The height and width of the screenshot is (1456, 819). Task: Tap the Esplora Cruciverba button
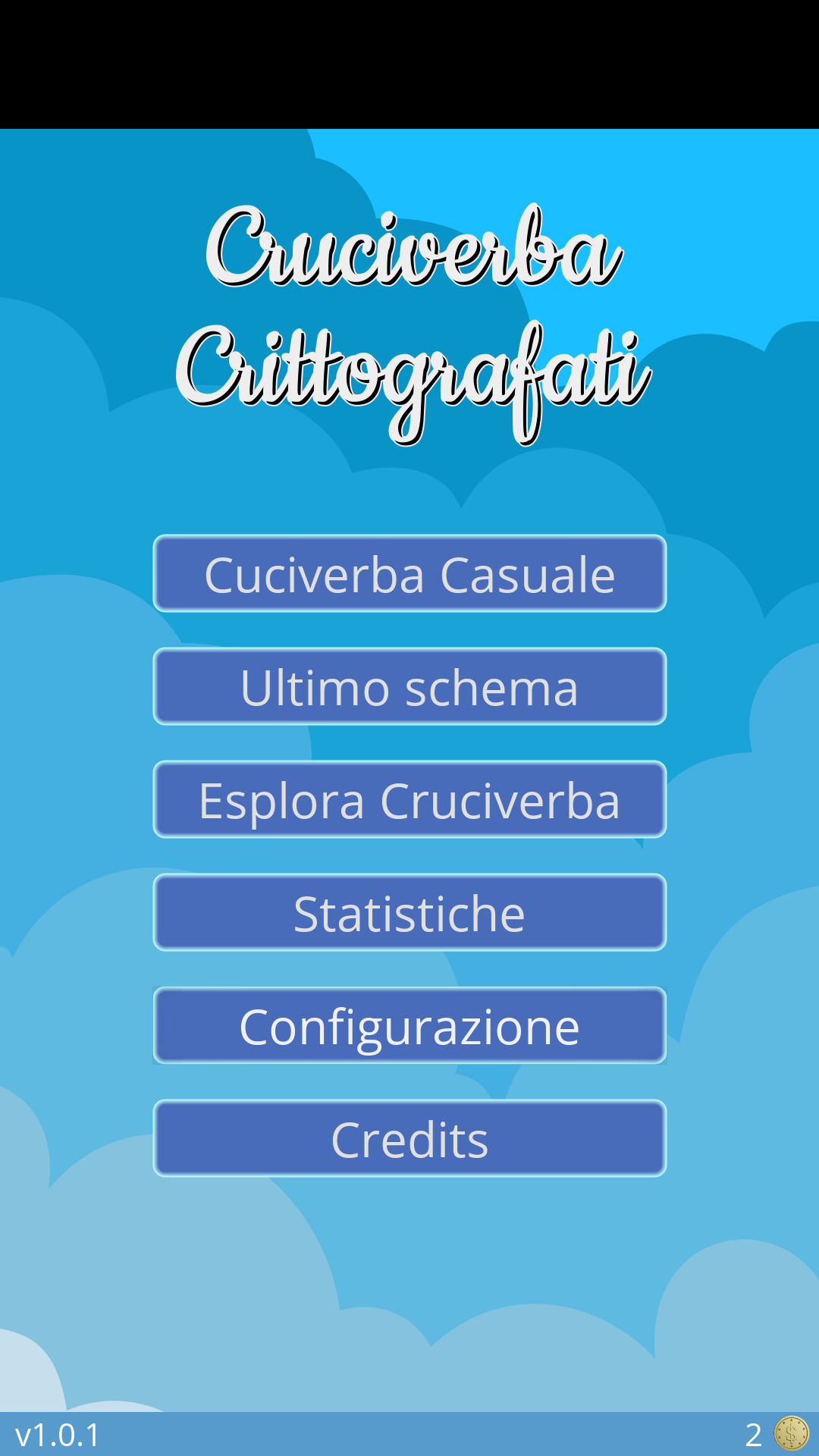point(409,799)
